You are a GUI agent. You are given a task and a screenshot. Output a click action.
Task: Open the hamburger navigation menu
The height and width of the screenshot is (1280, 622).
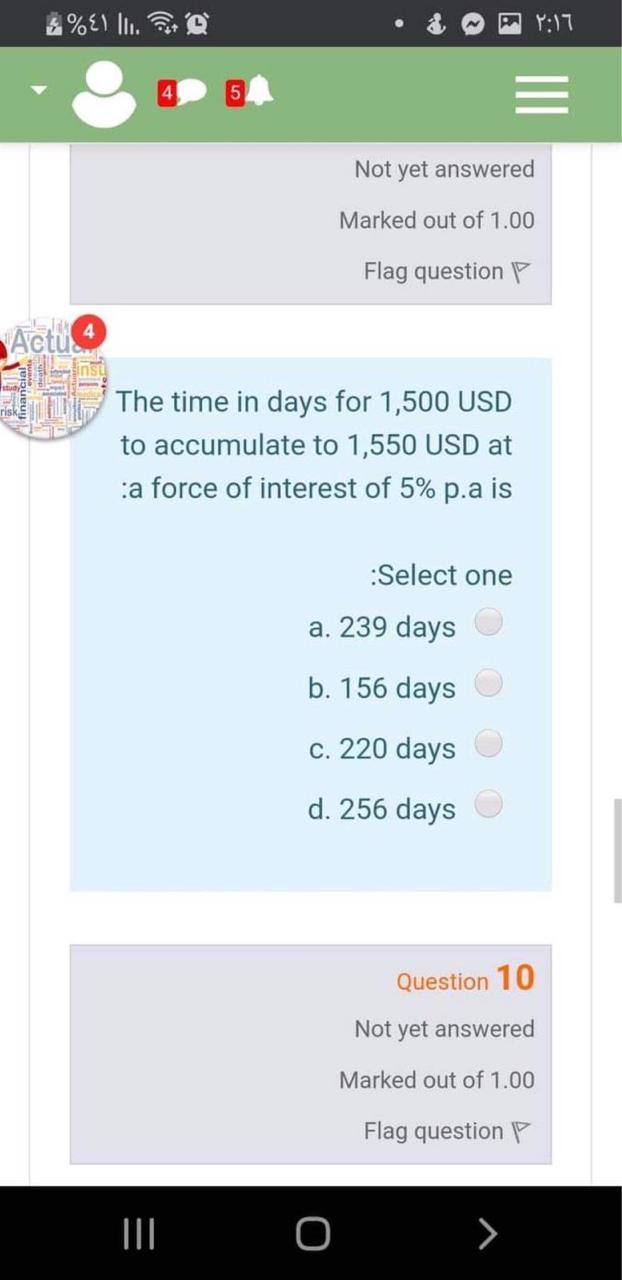tap(542, 96)
